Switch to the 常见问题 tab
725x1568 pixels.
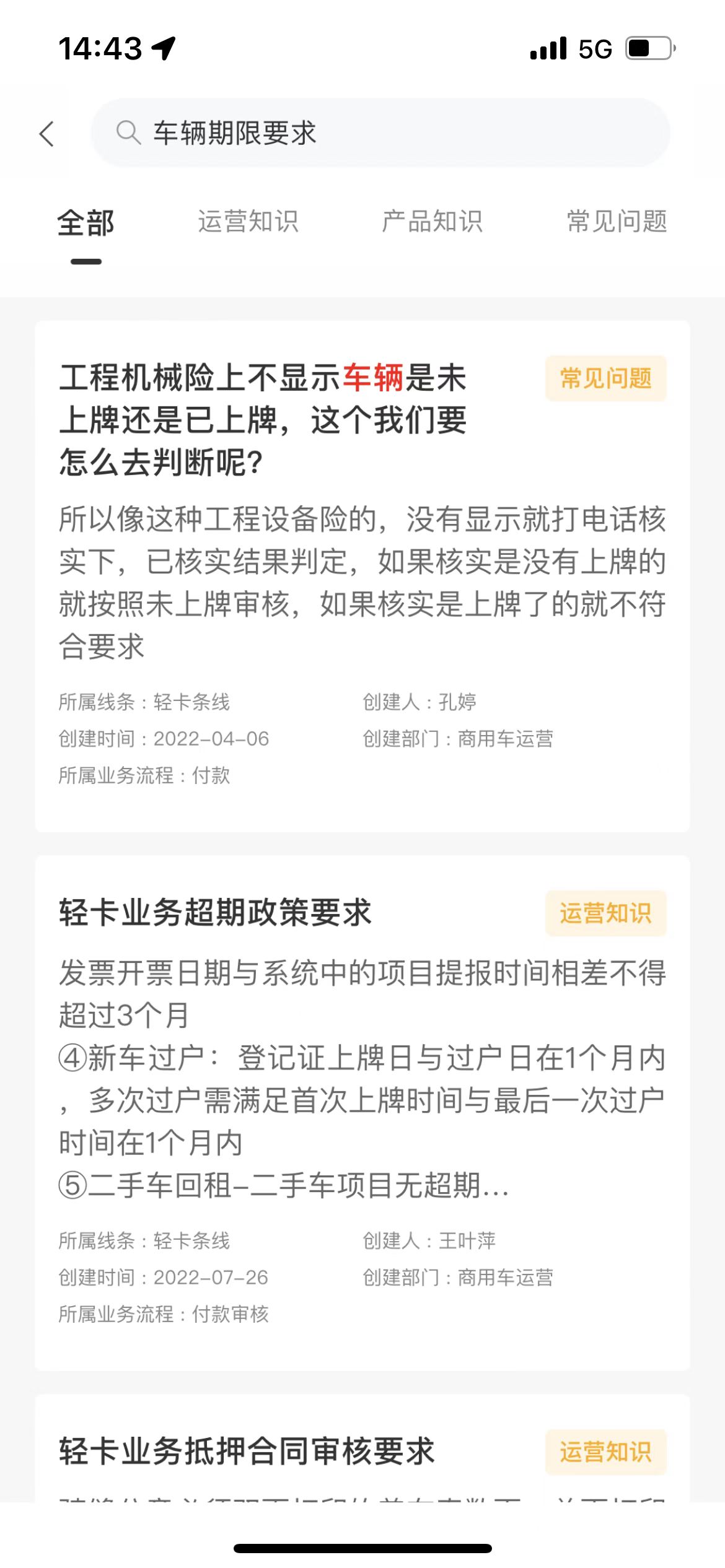[x=617, y=222]
